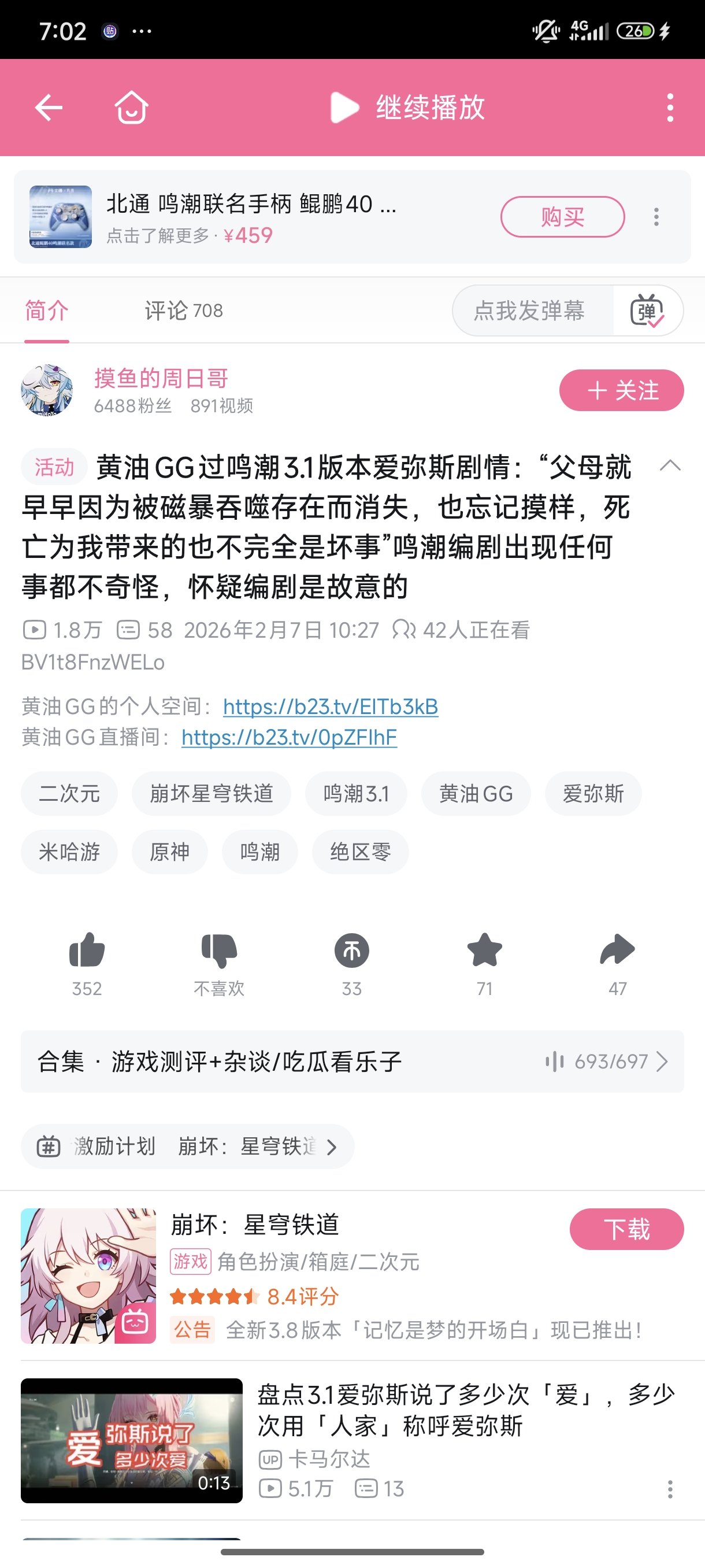
Task: Download 崩坏：星穹铁道 with 下载 button
Action: pyautogui.click(x=626, y=1230)
